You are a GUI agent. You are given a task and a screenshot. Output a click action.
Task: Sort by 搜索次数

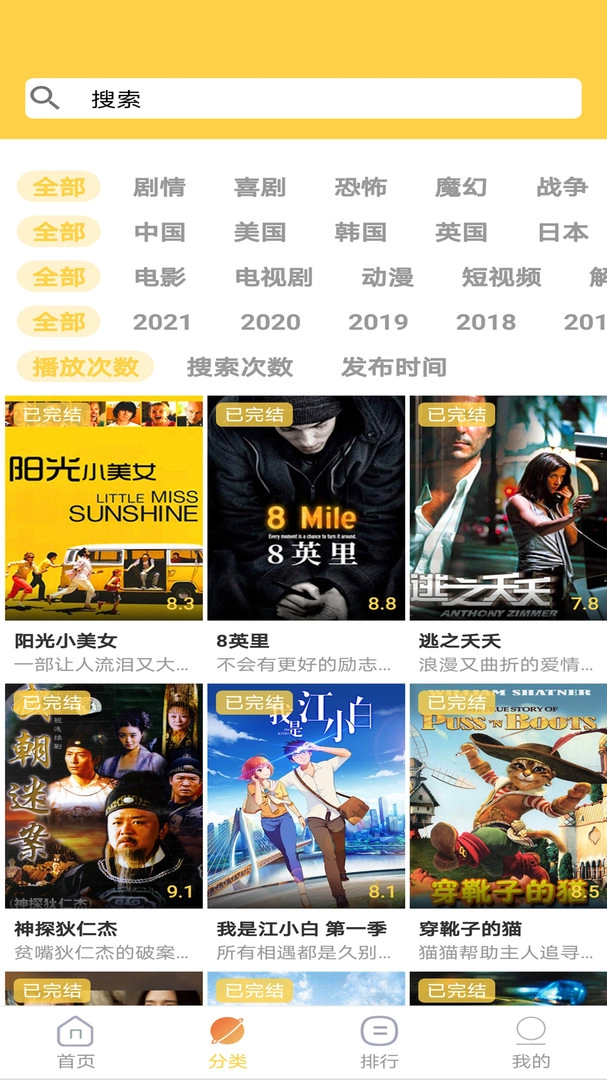click(240, 367)
